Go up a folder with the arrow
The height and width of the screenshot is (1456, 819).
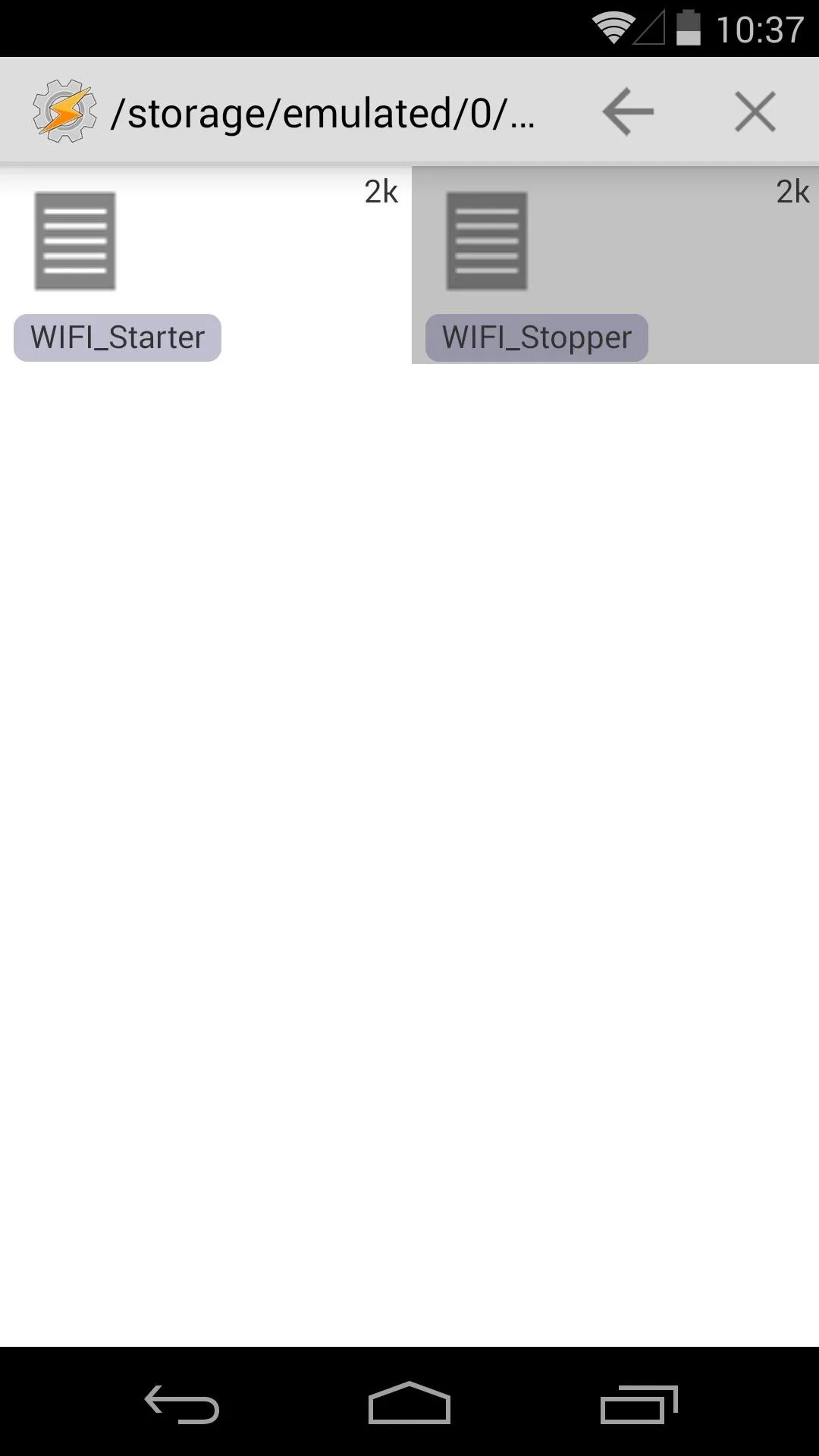click(628, 112)
